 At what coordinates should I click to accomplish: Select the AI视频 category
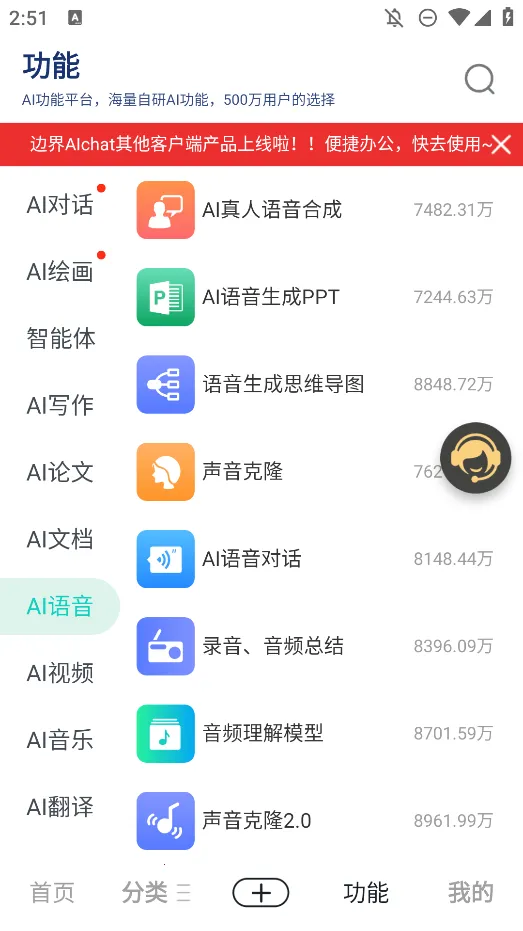click(60, 673)
